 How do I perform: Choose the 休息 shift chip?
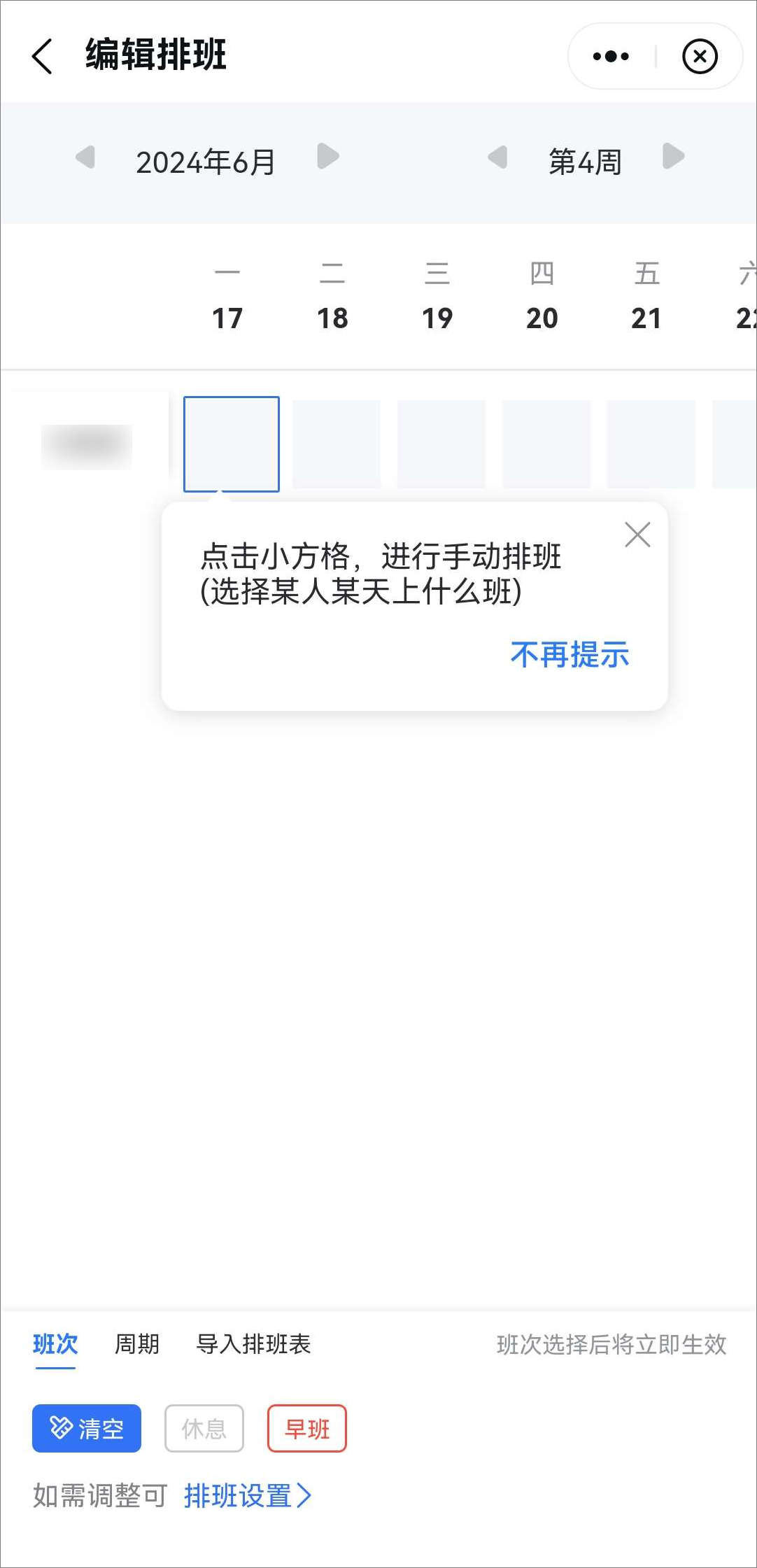click(x=204, y=1428)
